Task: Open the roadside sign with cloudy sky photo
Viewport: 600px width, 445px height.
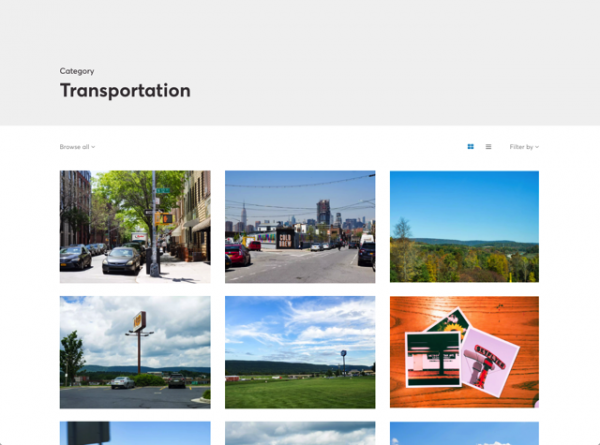Action: click(135, 352)
